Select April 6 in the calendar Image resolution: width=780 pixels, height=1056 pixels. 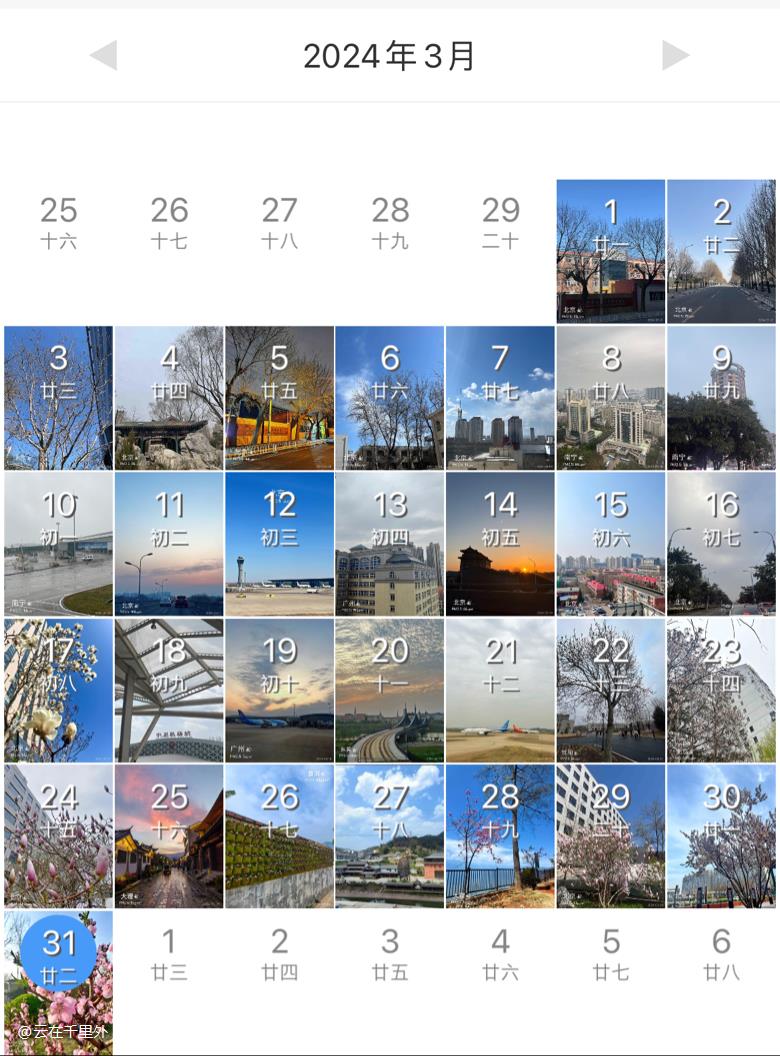721,953
